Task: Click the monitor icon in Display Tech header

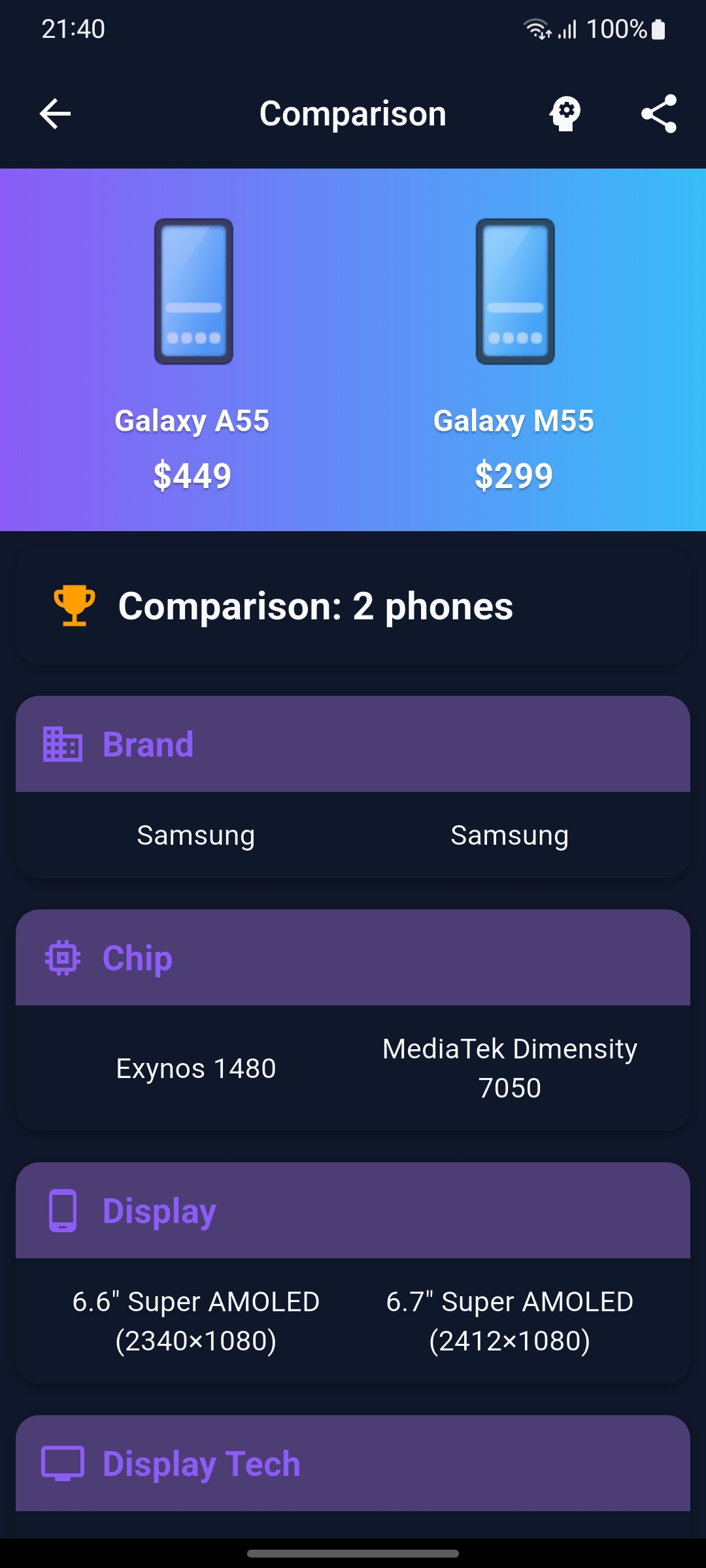Action: pos(62,1465)
